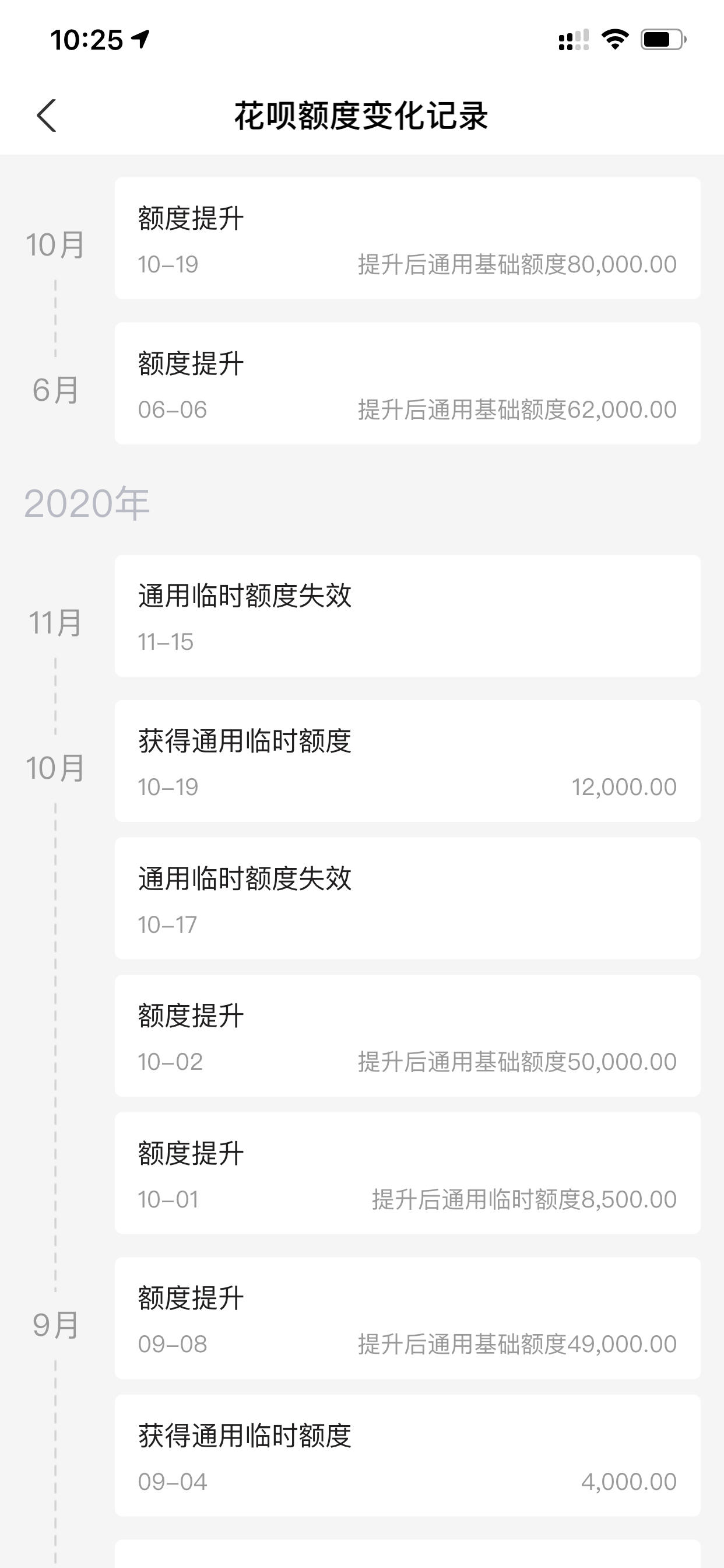
Task: Go back from 花呗额度变化记录
Action: [47, 116]
